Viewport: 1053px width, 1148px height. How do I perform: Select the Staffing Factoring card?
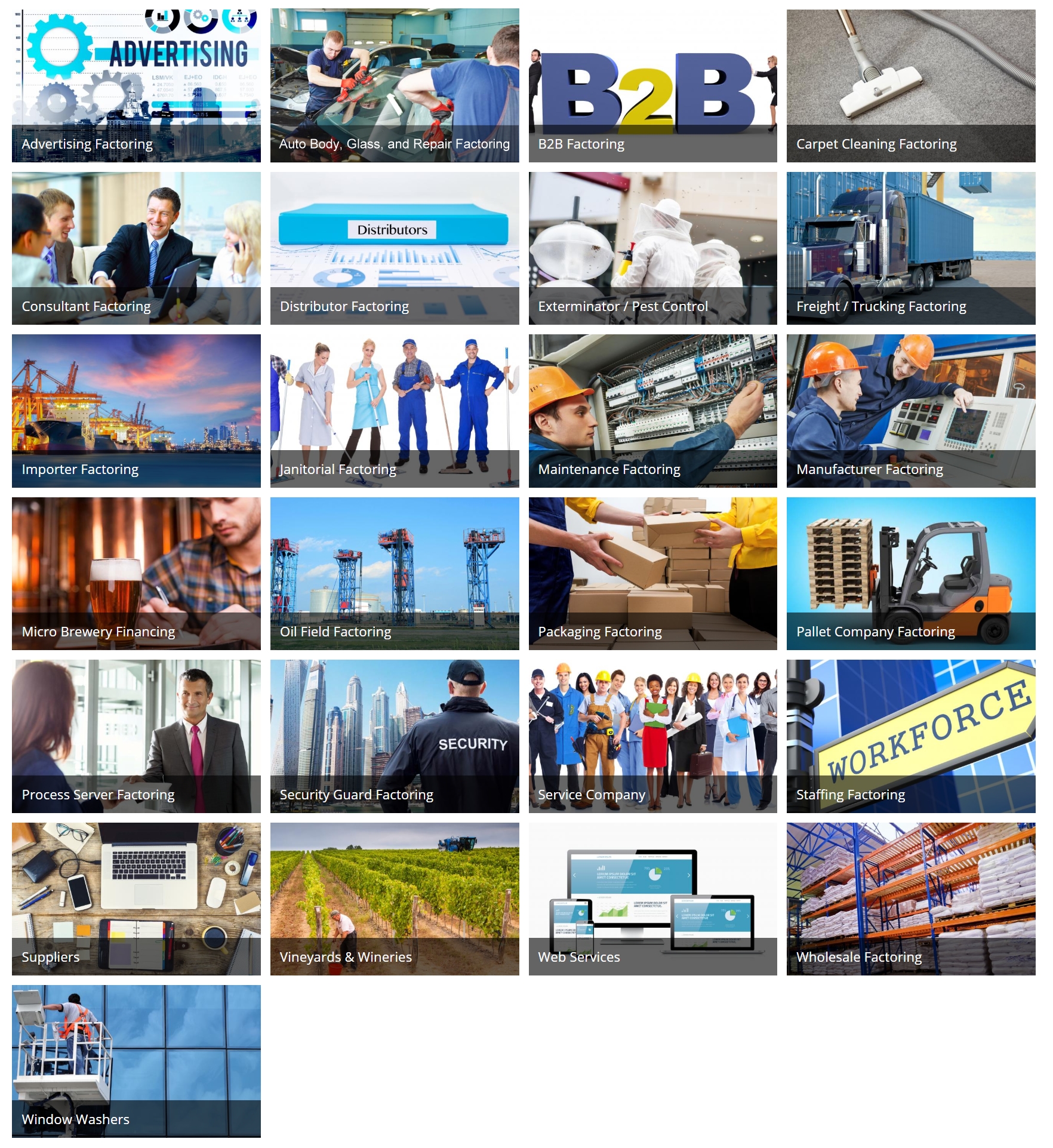pyautogui.click(x=910, y=736)
